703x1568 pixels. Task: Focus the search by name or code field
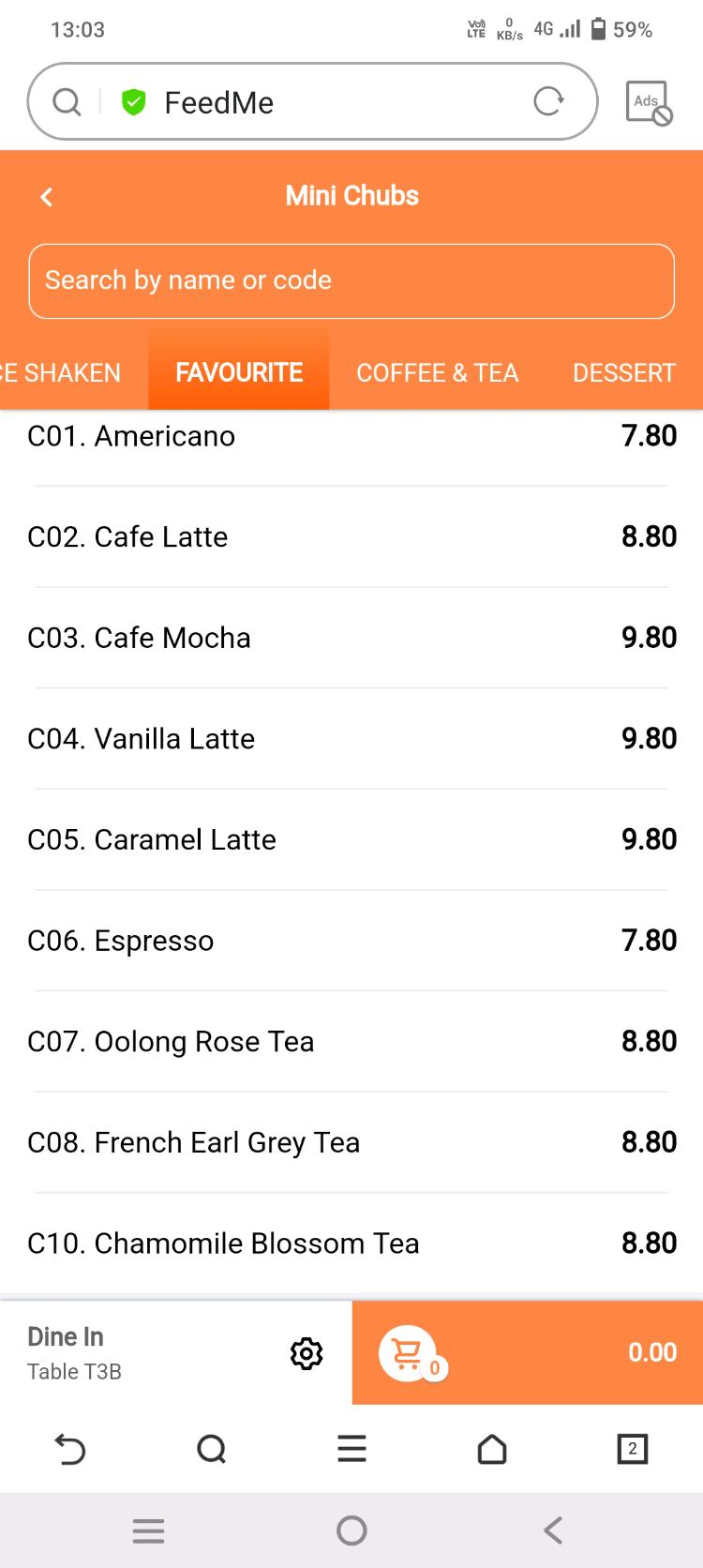tap(351, 280)
